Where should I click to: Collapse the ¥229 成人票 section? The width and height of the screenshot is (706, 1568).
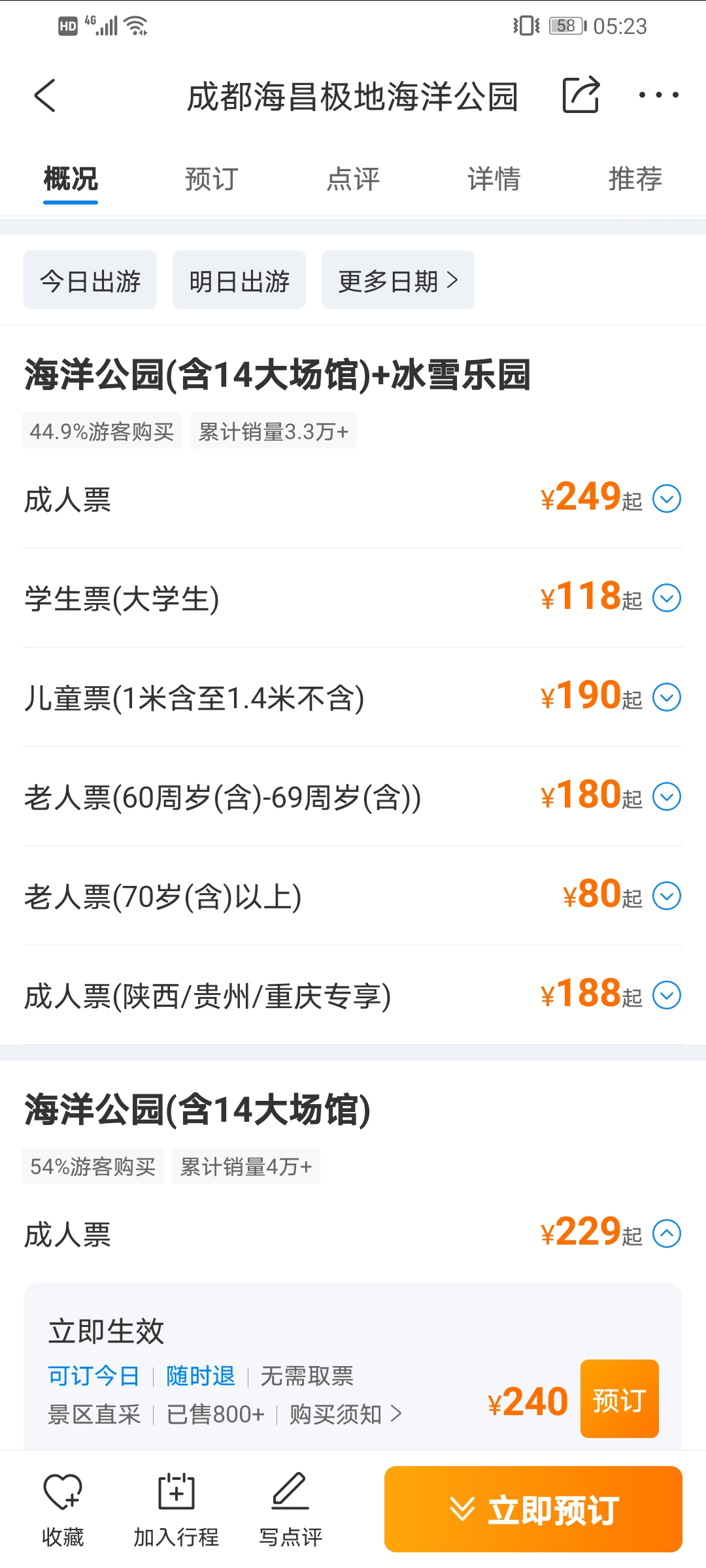coord(667,1234)
